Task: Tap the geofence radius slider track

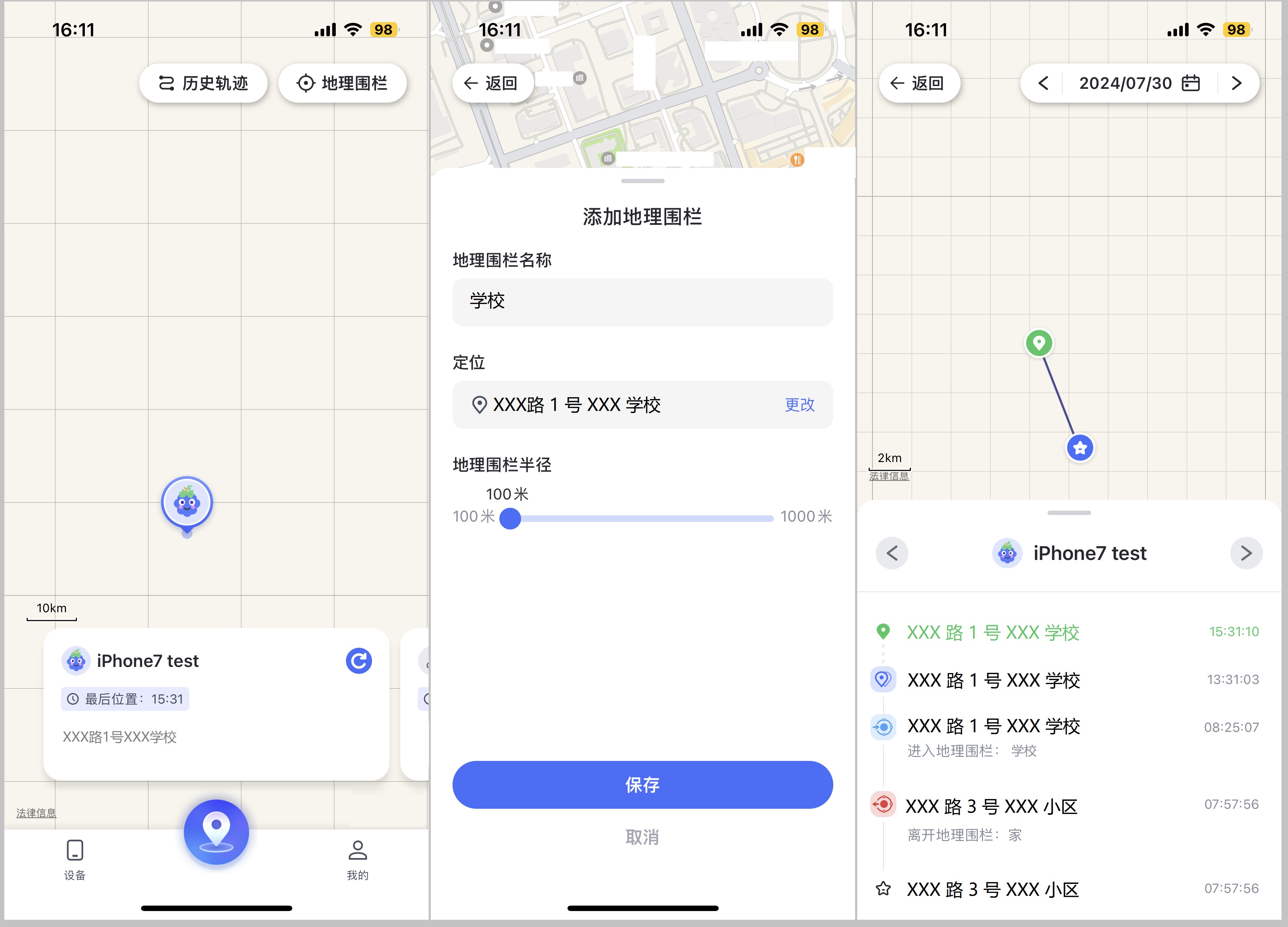Action: [642, 518]
